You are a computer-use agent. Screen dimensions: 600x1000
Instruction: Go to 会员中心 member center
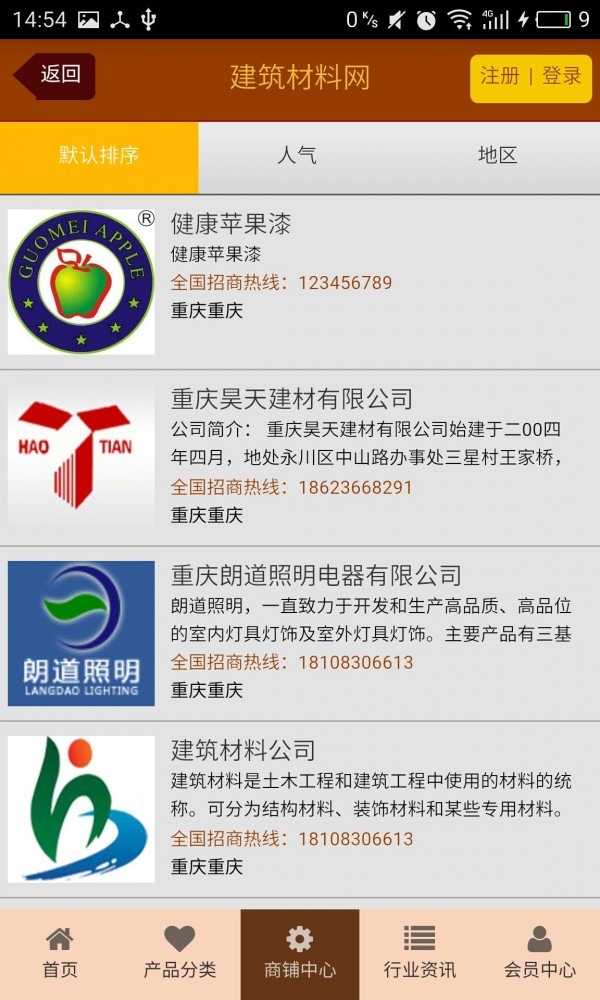tap(540, 952)
